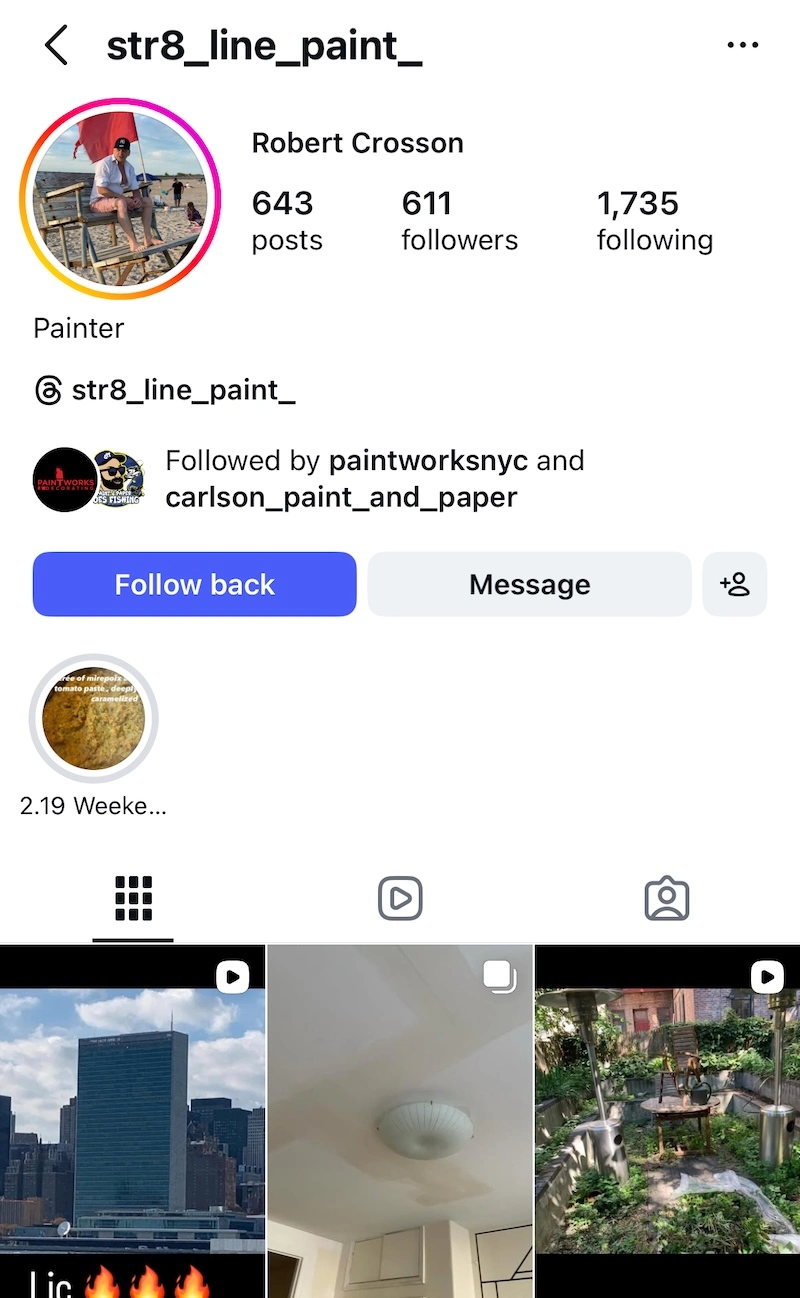Open suggested accounts via add-person icon
The width and height of the screenshot is (800, 1298).
735,584
